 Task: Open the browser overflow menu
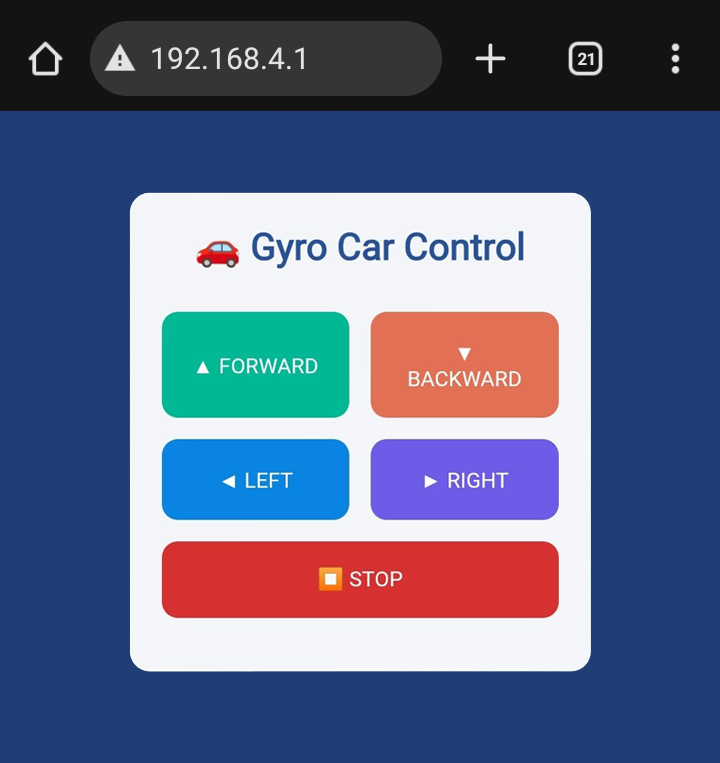coord(676,59)
